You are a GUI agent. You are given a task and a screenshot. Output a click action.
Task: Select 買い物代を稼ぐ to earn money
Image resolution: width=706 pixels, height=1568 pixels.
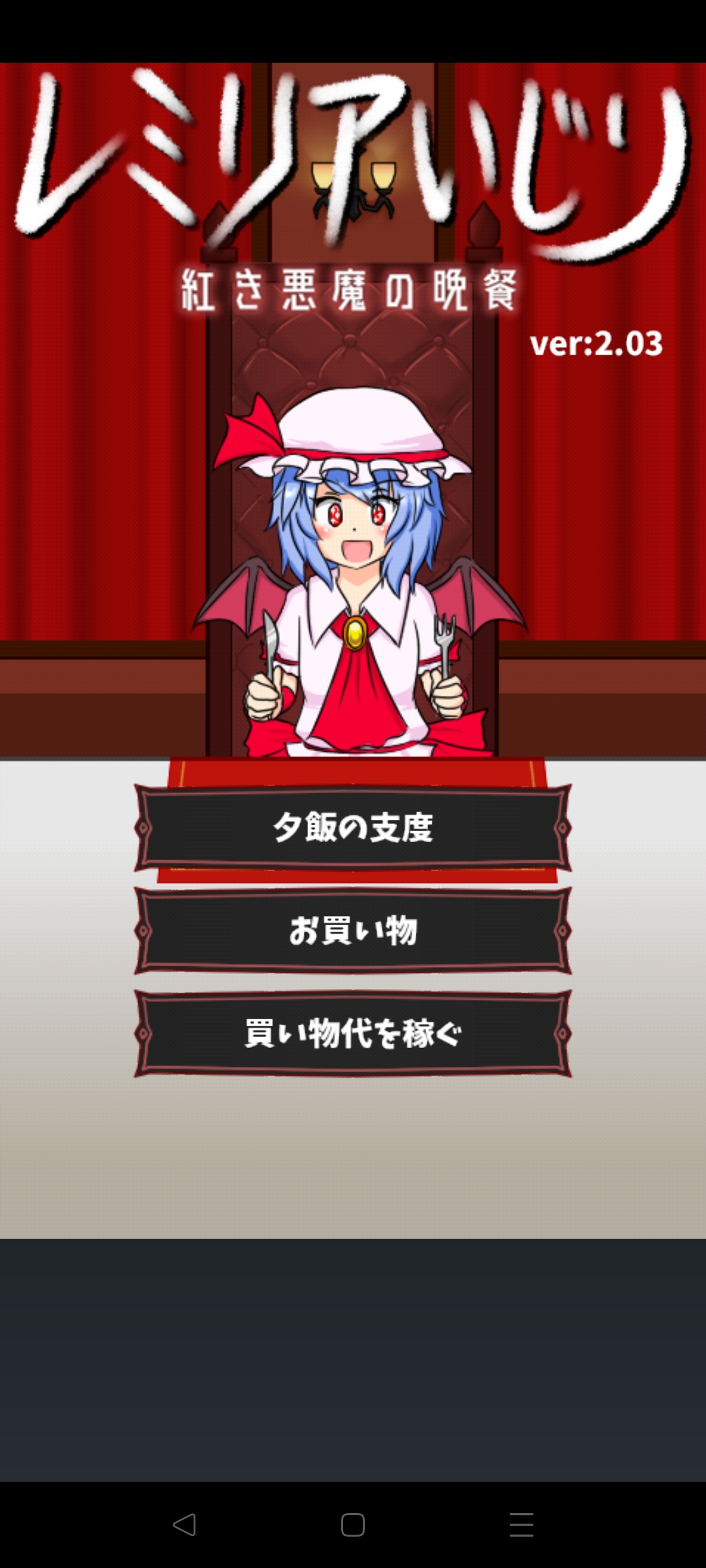click(353, 1034)
